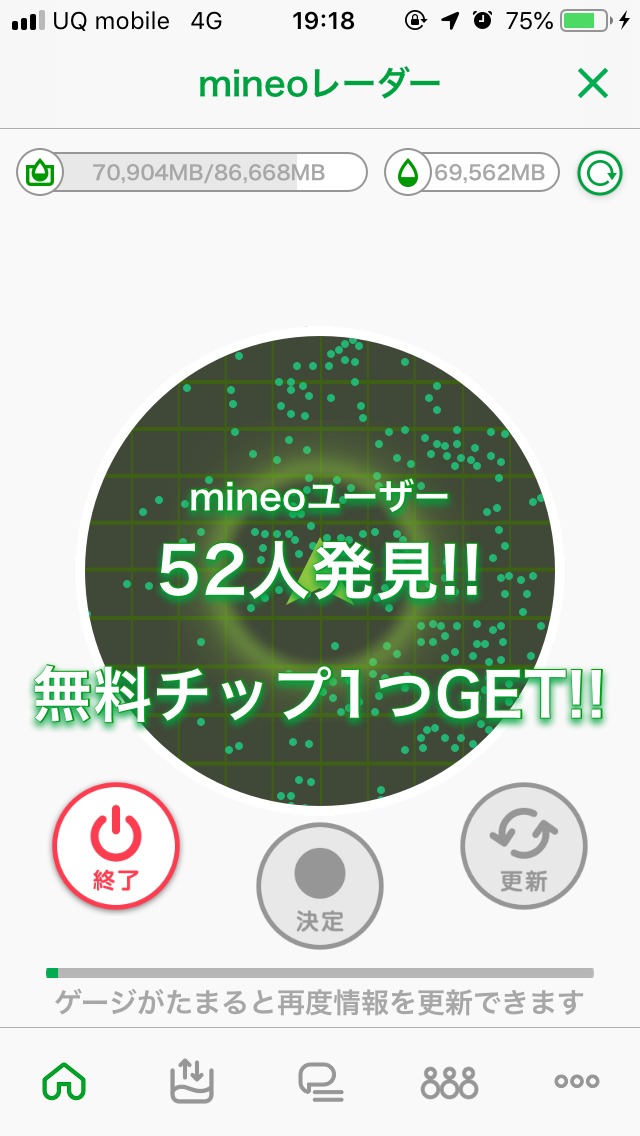Viewport: 640px width, 1136px height.
Task: Switch to the three-people community tab
Action: 449,1081
